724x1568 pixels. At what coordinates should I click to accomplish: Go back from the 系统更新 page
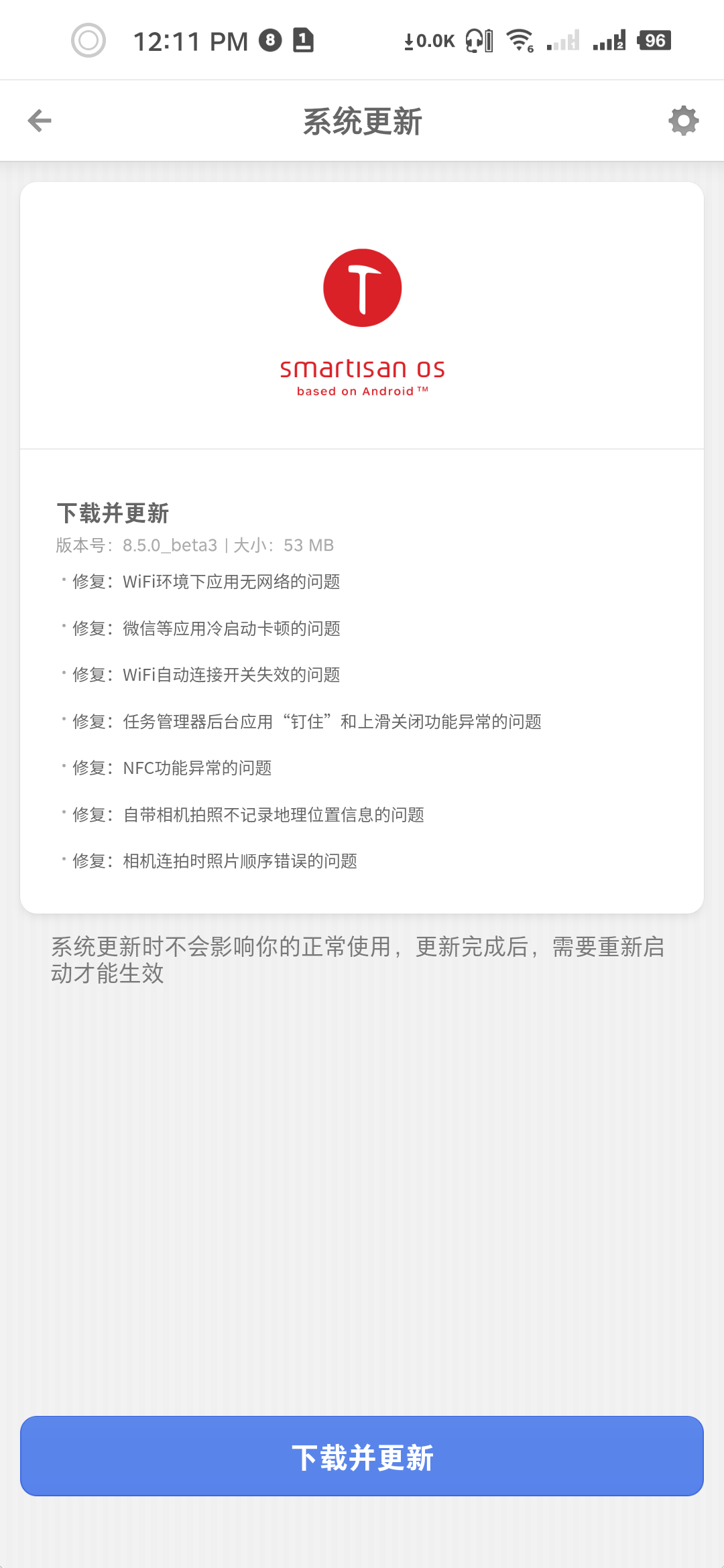point(40,121)
